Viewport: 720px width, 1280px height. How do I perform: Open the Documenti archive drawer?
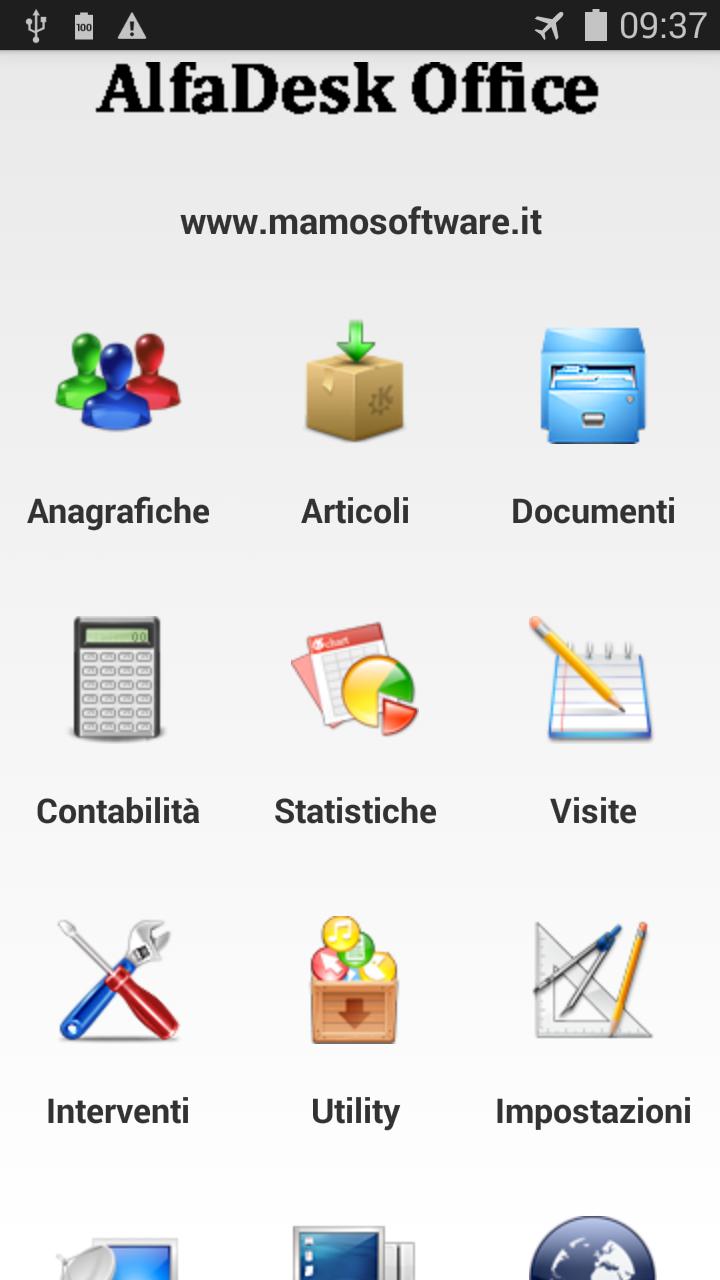coord(593,385)
